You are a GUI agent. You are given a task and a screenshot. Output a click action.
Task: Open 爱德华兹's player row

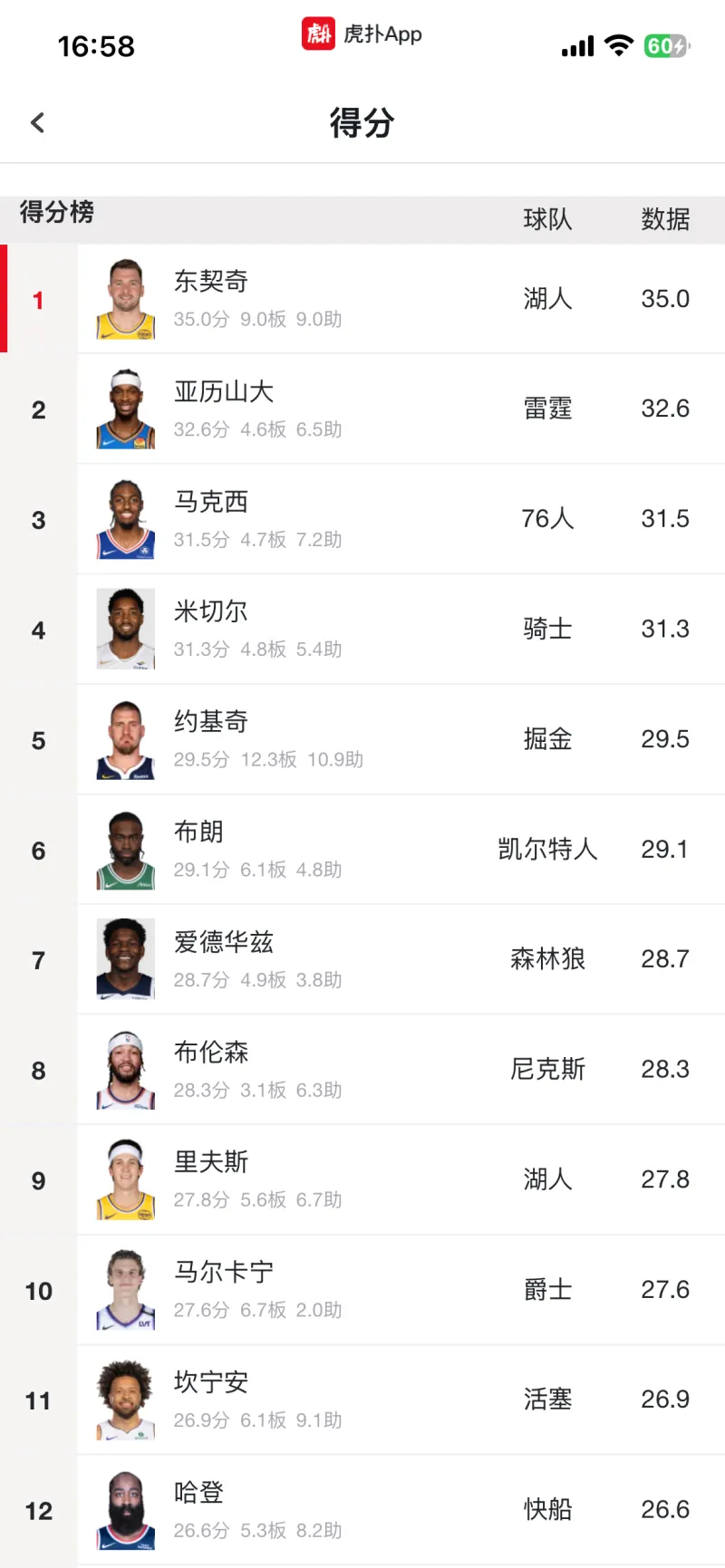tap(362, 959)
